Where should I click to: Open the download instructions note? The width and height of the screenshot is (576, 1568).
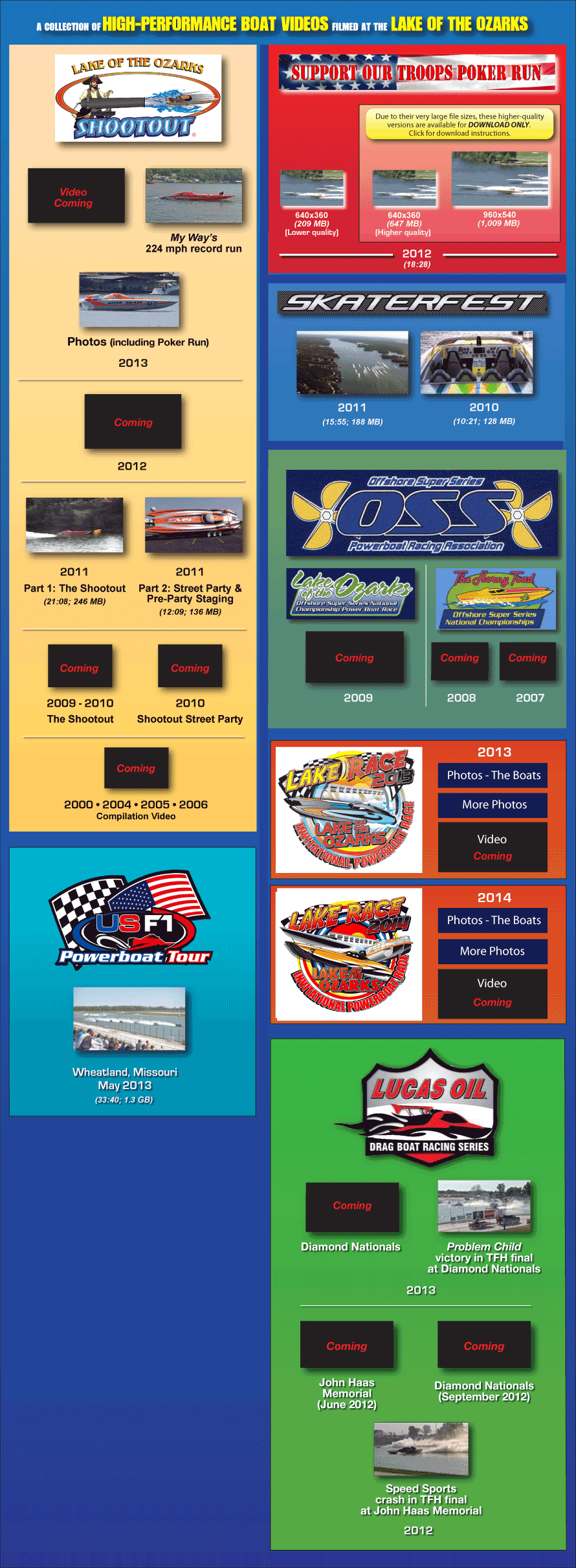click(x=460, y=125)
